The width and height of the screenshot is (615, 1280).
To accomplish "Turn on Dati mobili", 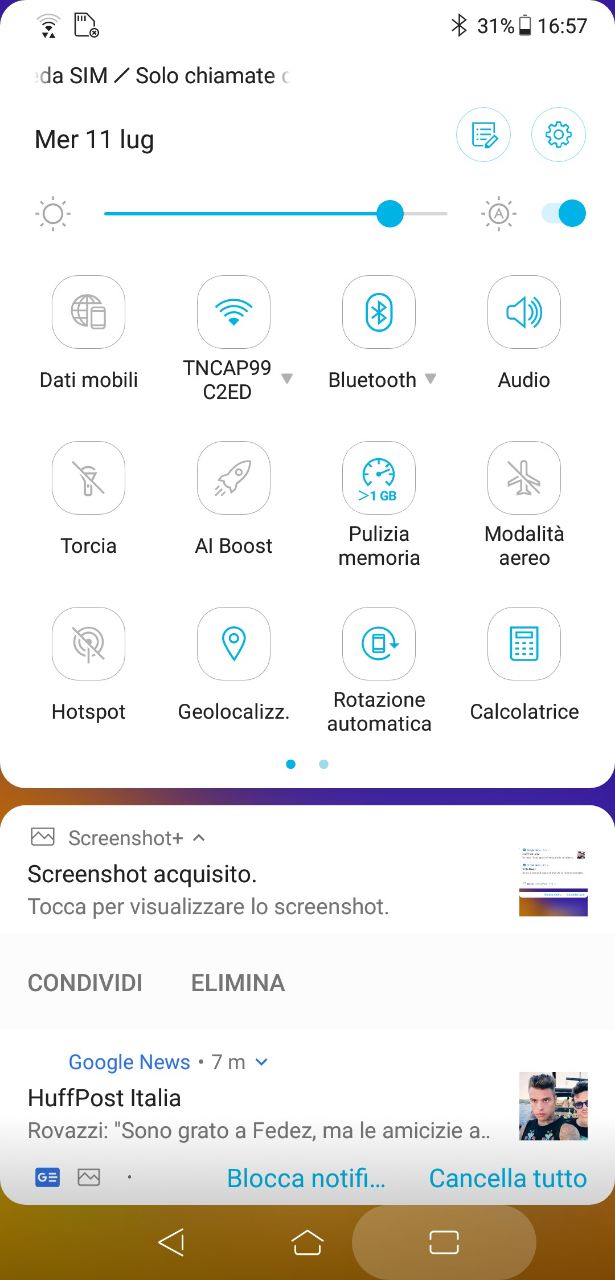I will [88, 312].
